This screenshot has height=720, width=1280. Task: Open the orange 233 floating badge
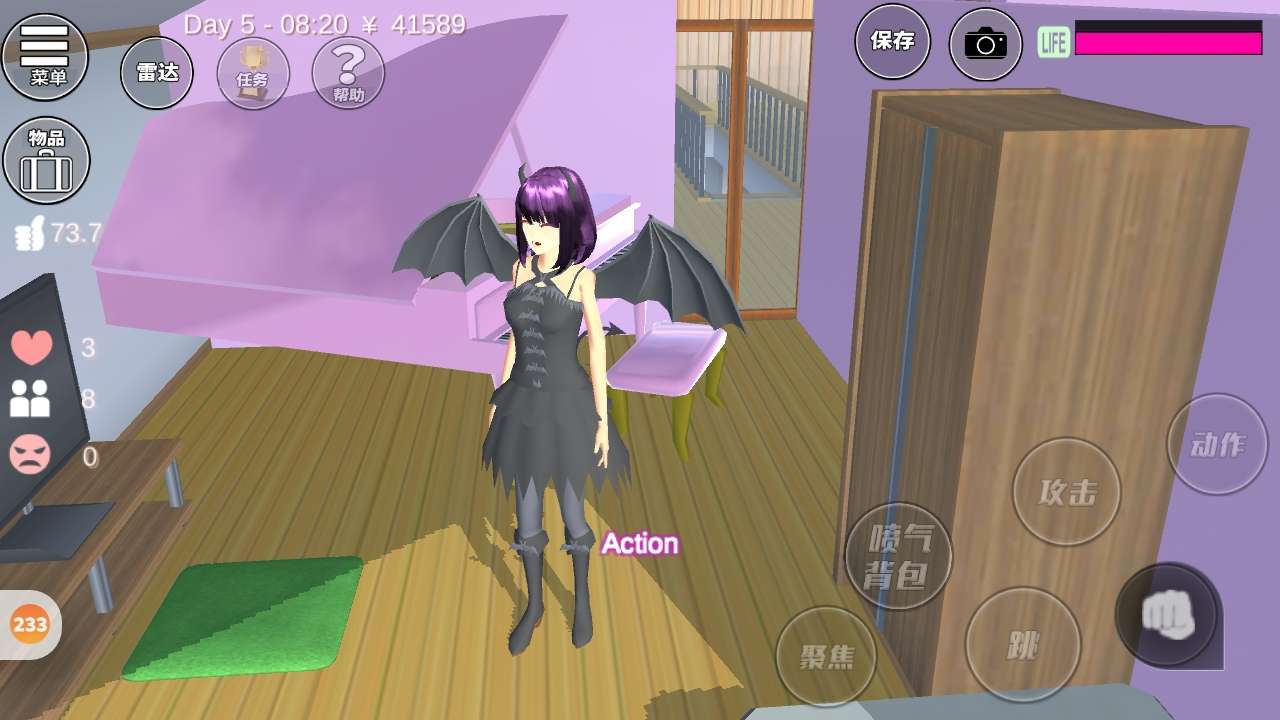tap(30, 625)
